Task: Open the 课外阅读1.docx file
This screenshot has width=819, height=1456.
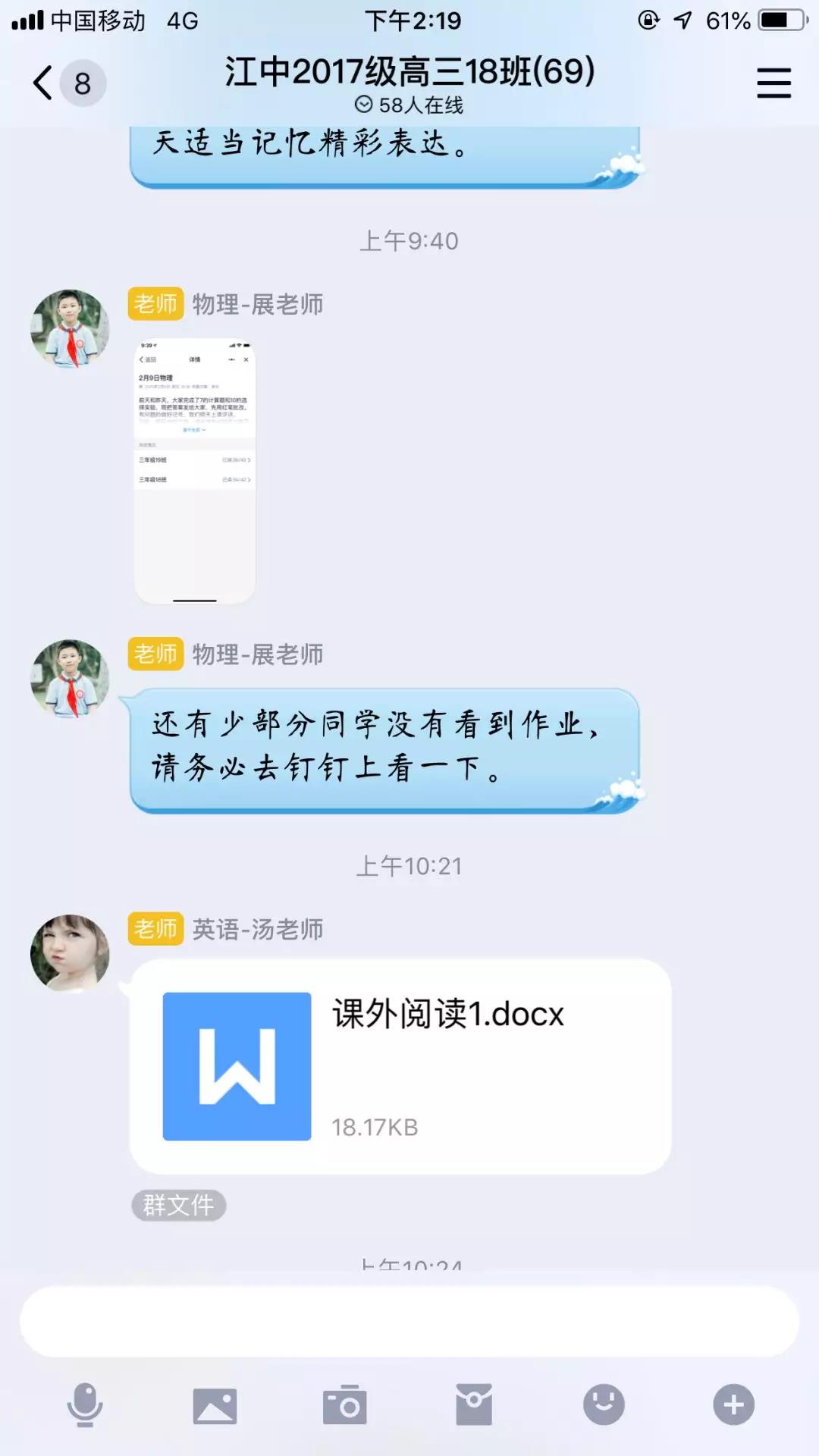Action: (x=400, y=1066)
